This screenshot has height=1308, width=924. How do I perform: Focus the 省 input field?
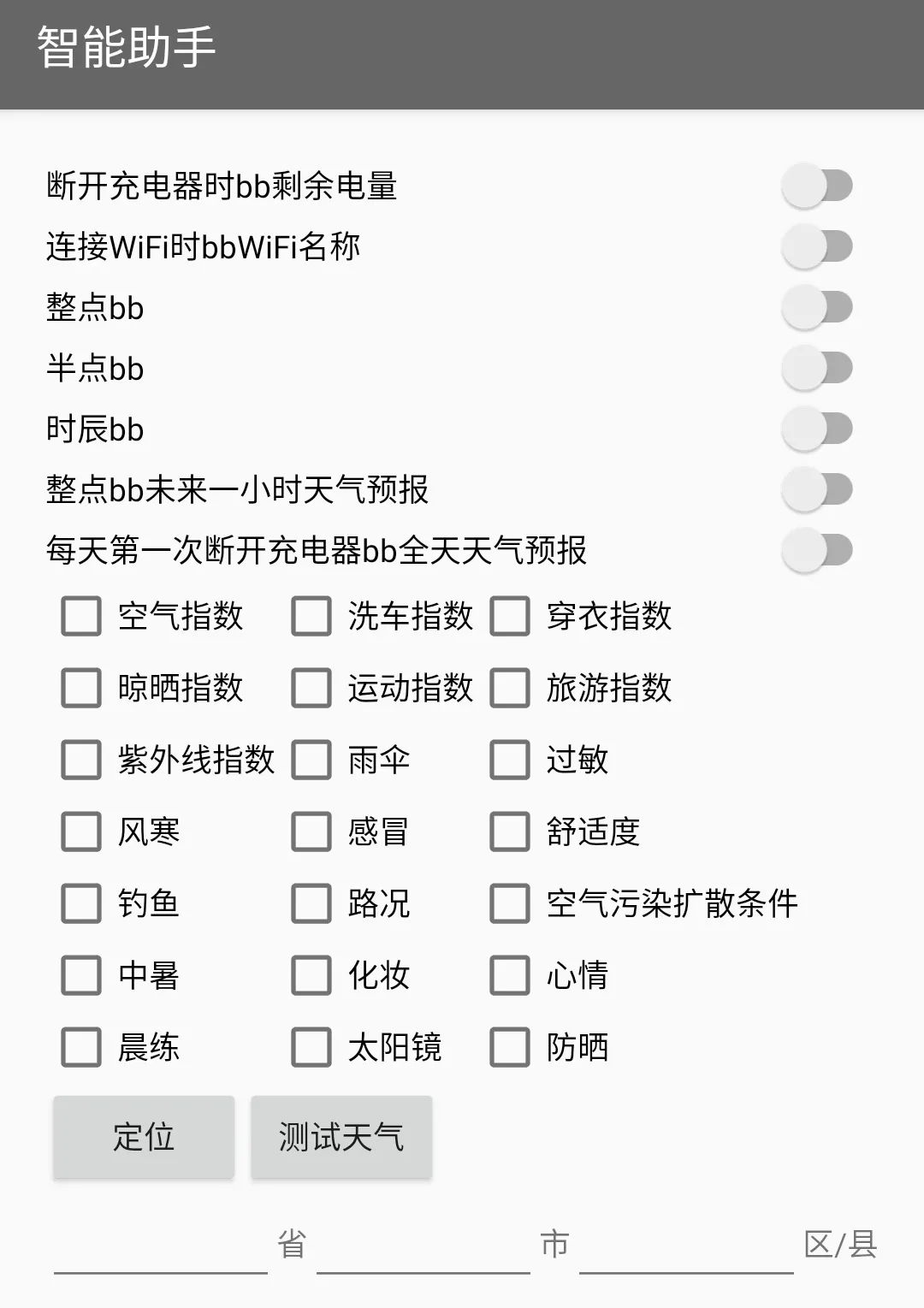click(x=161, y=1249)
